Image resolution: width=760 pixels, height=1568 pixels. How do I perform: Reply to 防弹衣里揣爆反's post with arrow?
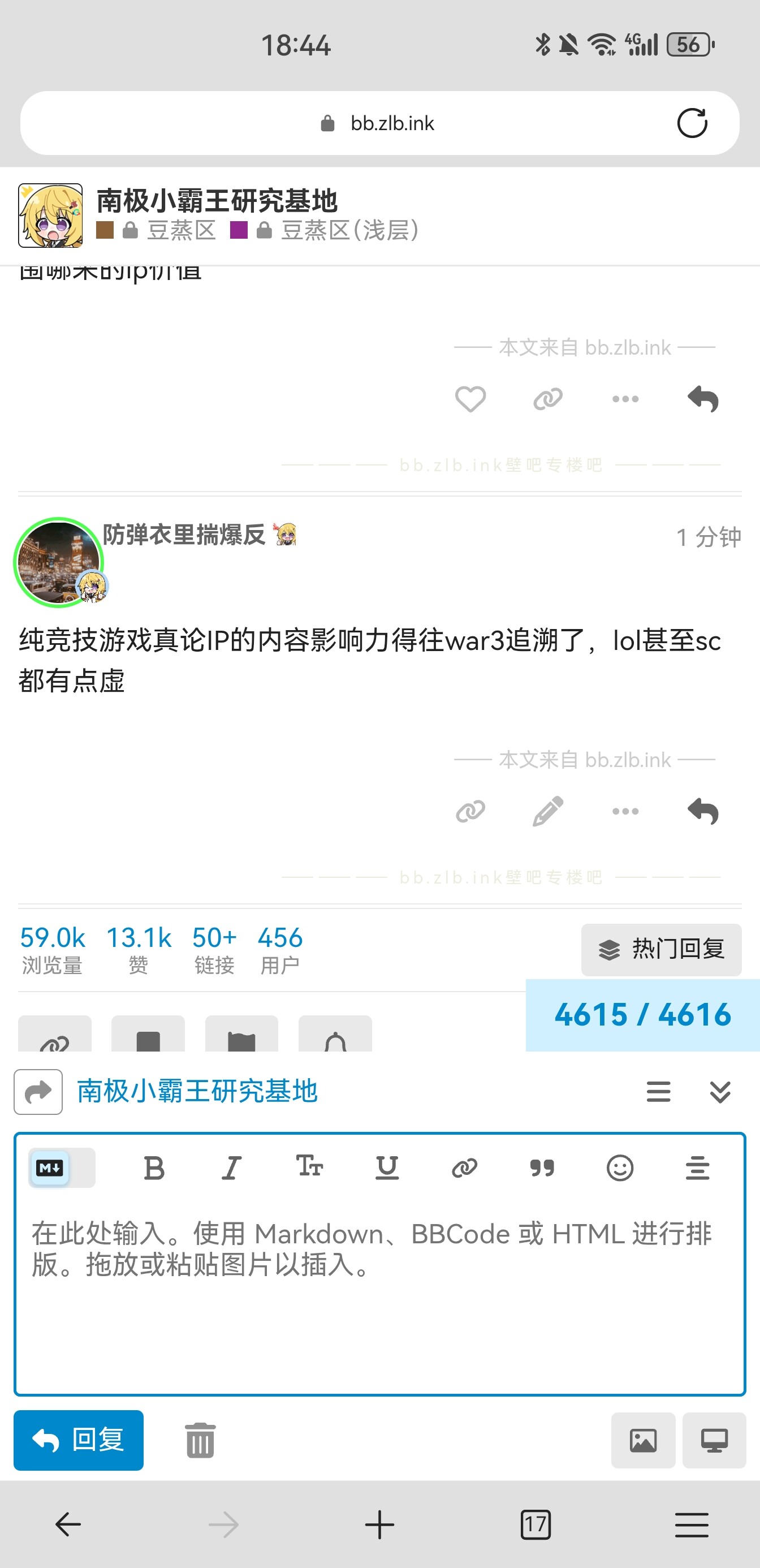pos(703,811)
